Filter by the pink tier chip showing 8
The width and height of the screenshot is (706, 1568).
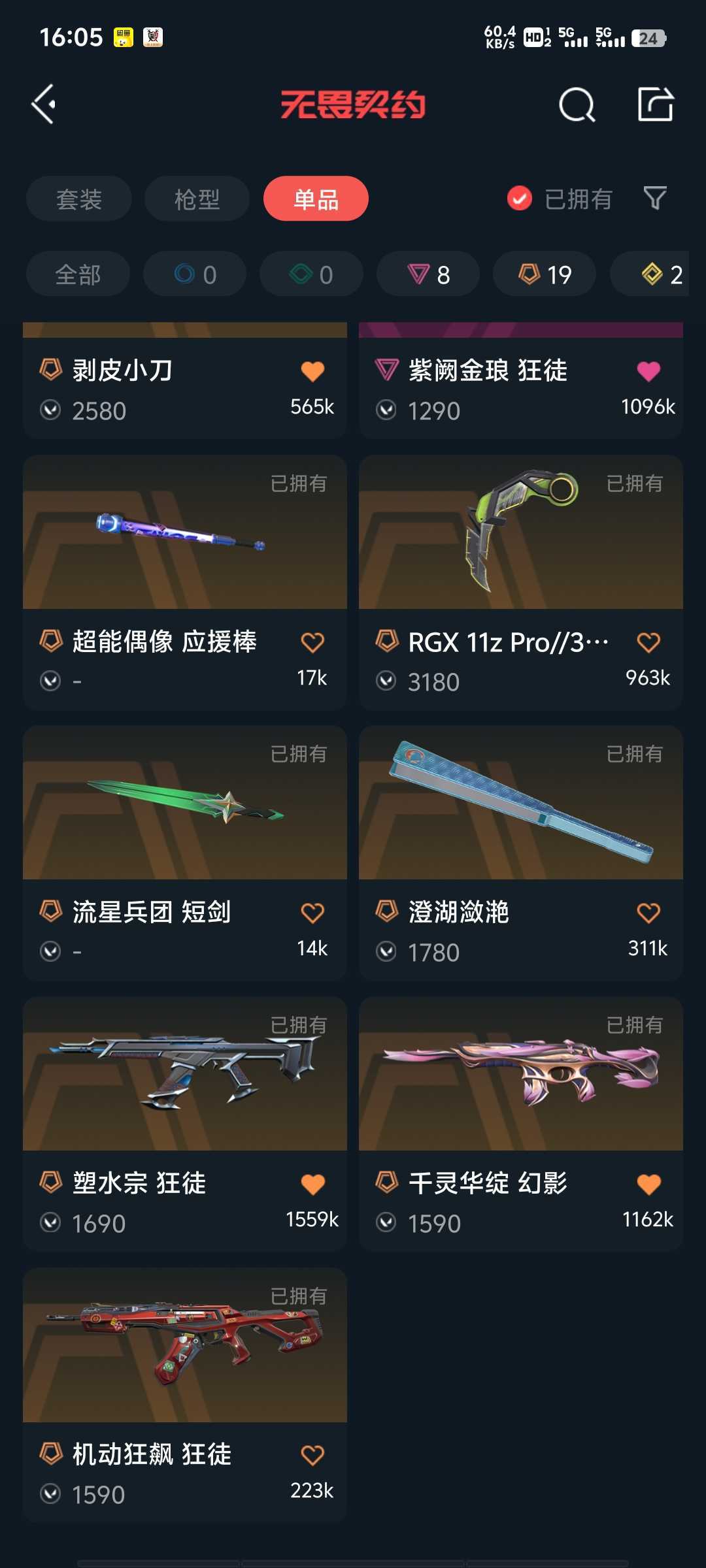428,274
